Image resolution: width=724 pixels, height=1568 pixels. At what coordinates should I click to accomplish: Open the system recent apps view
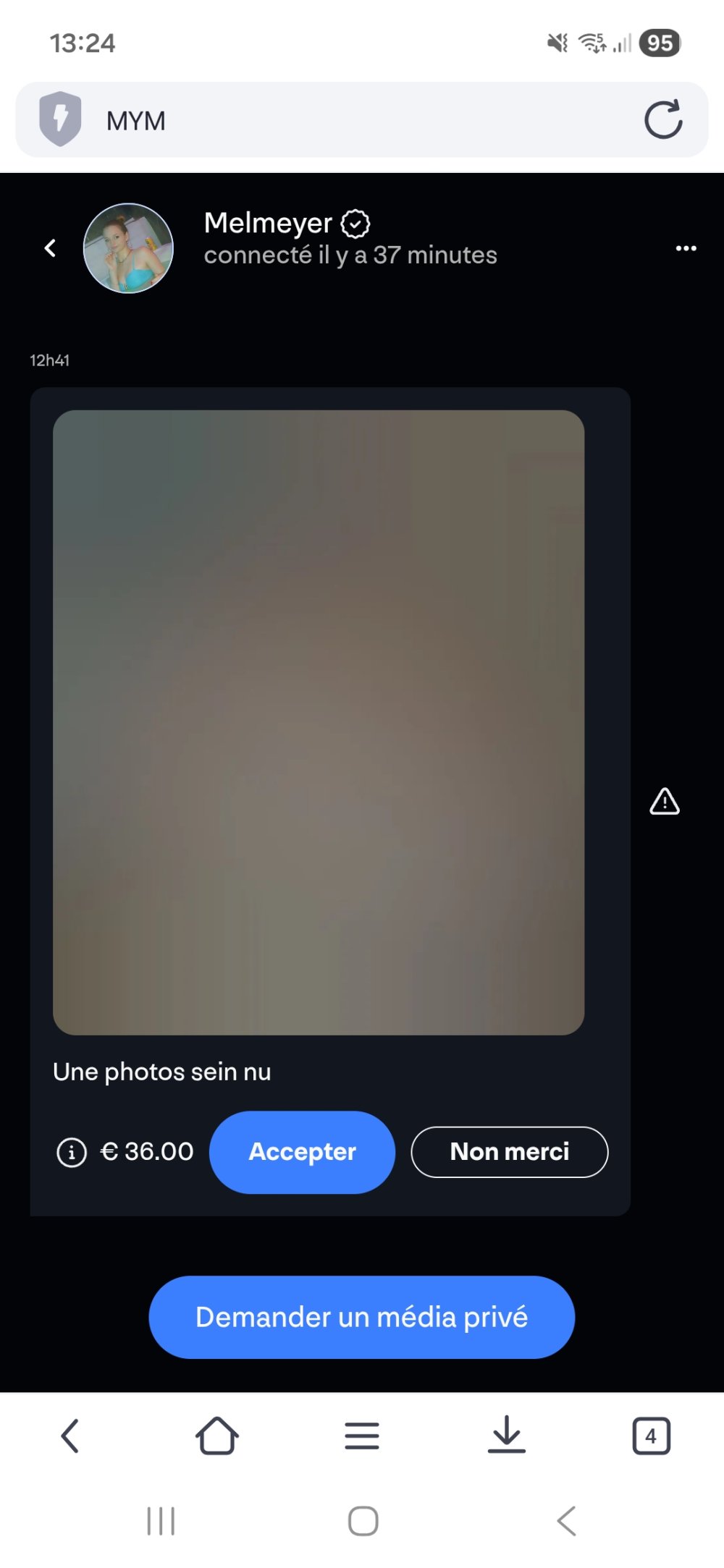[161, 1520]
